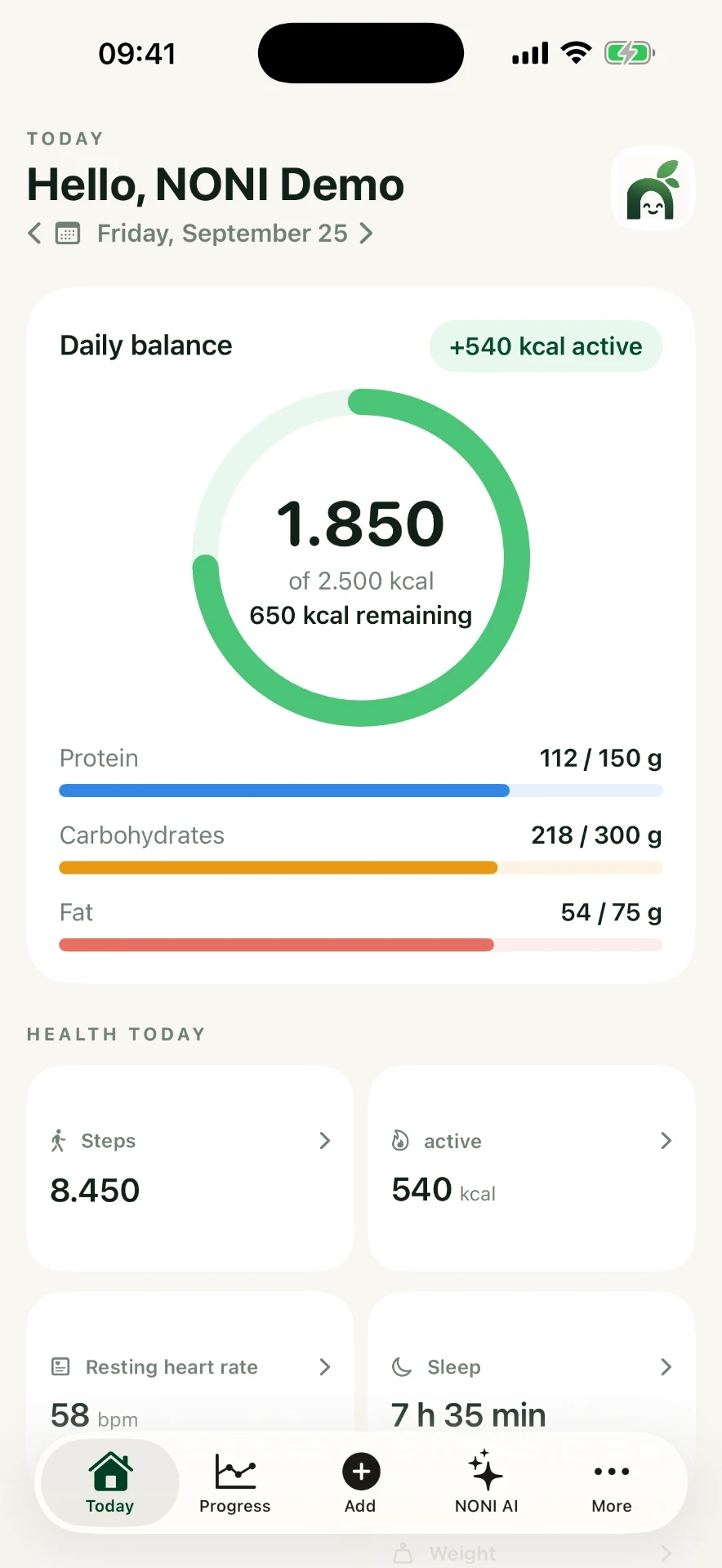Image resolution: width=722 pixels, height=1568 pixels.
Task: Open the Steps card
Action: point(190,1168)
